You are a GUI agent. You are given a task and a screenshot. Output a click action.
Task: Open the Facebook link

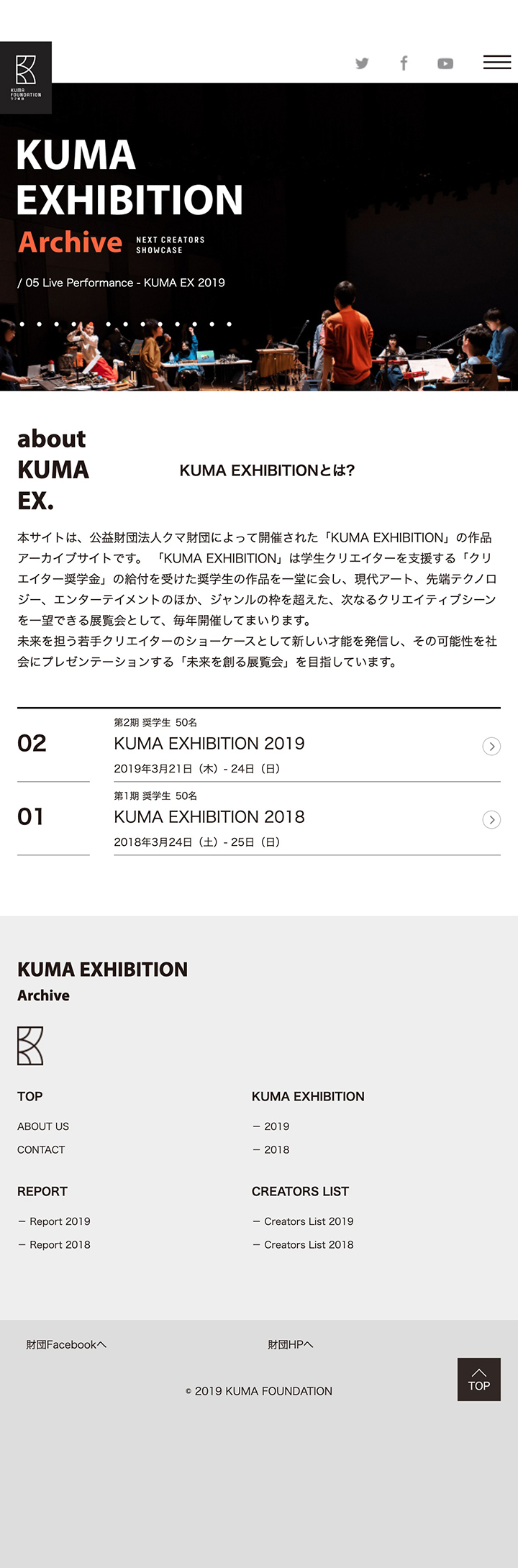(x=404, y=63)
